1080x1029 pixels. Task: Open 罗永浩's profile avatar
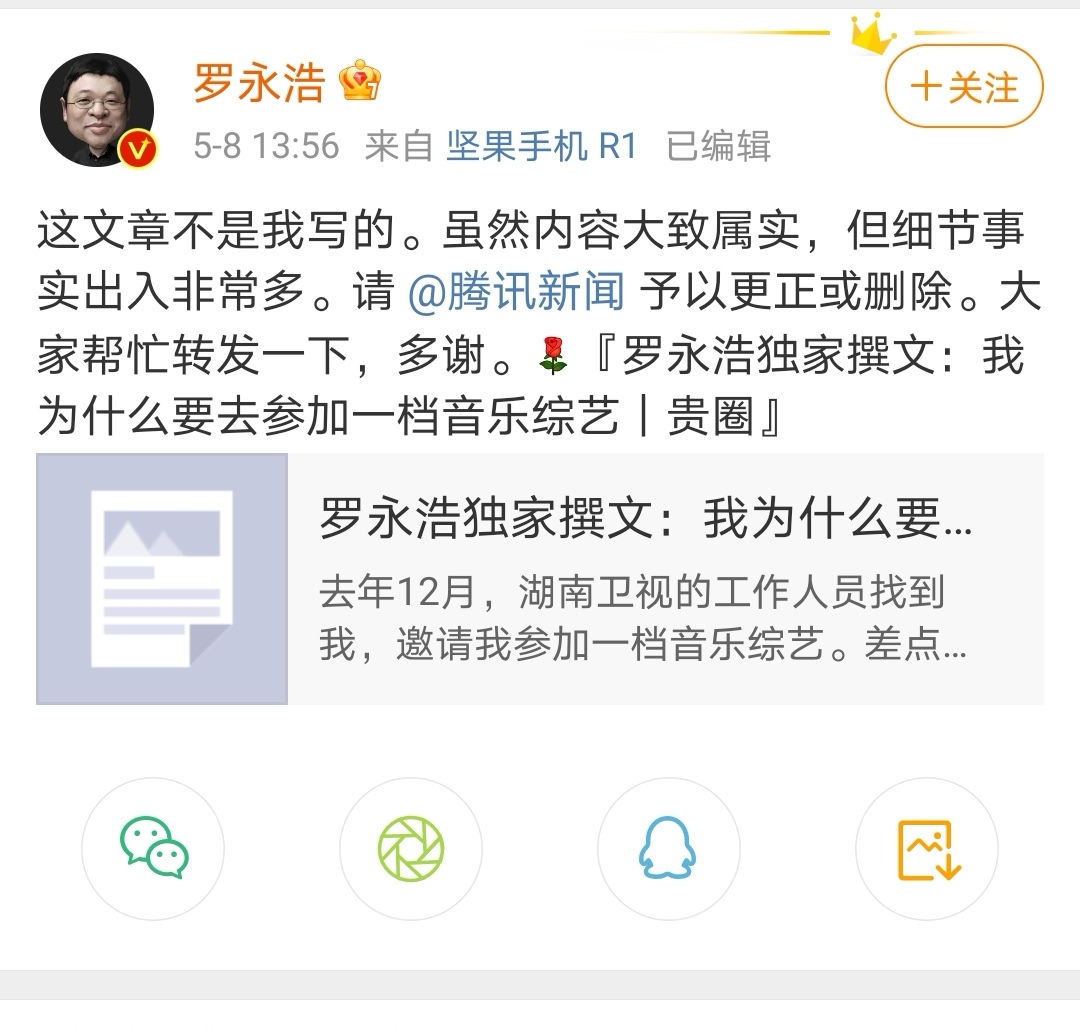click(x=97, y=110)
